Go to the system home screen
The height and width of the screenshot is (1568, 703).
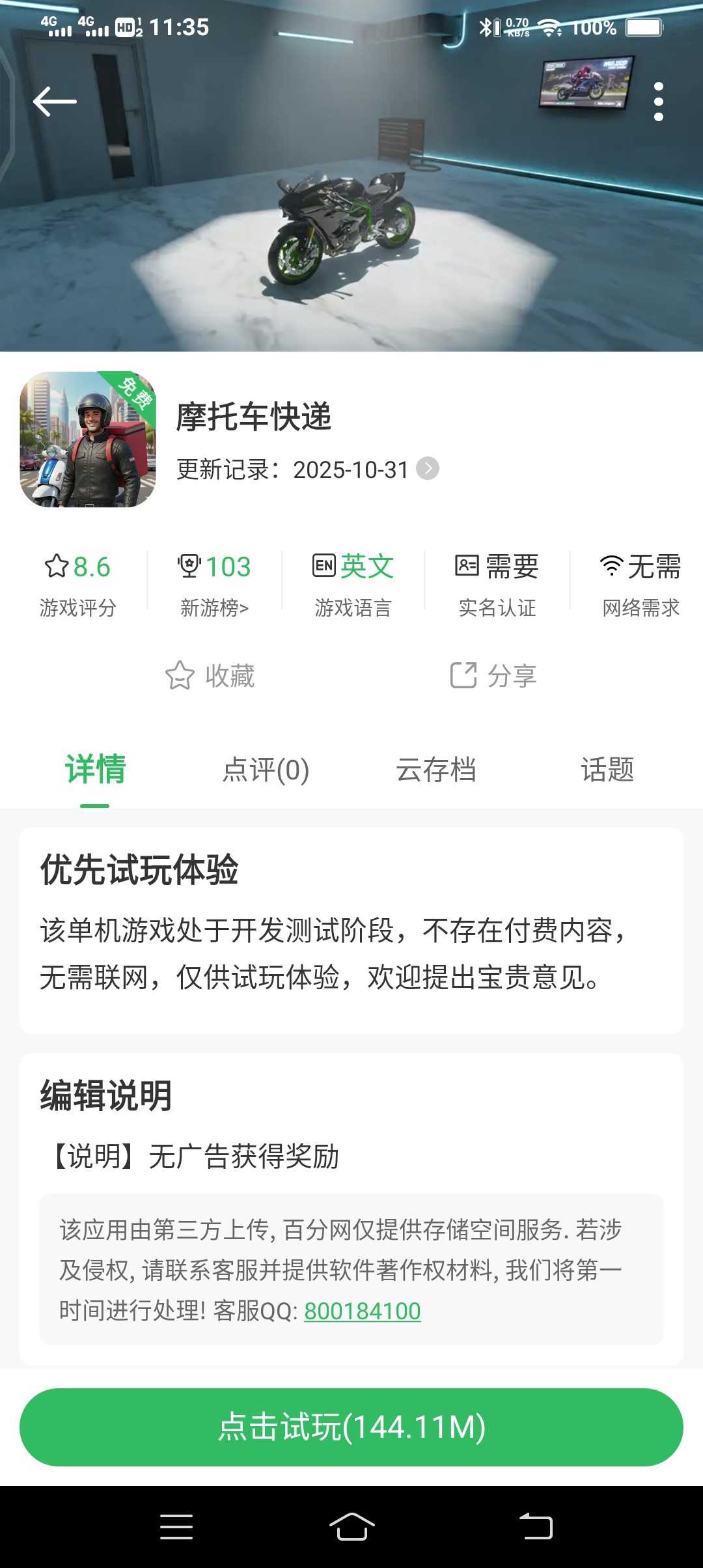[x=351, y=1527]
